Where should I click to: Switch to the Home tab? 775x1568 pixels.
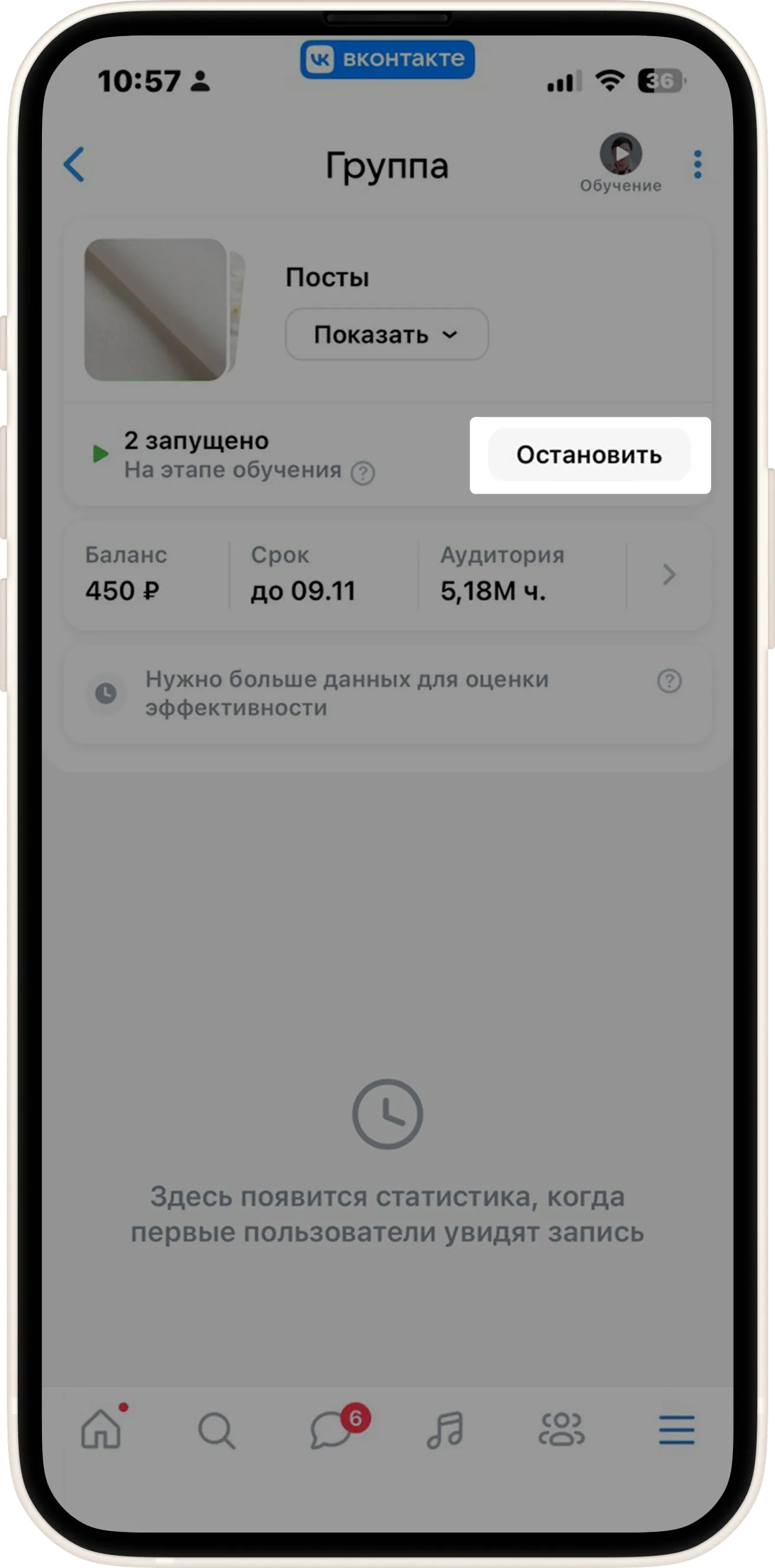(x=101, y=1428)
